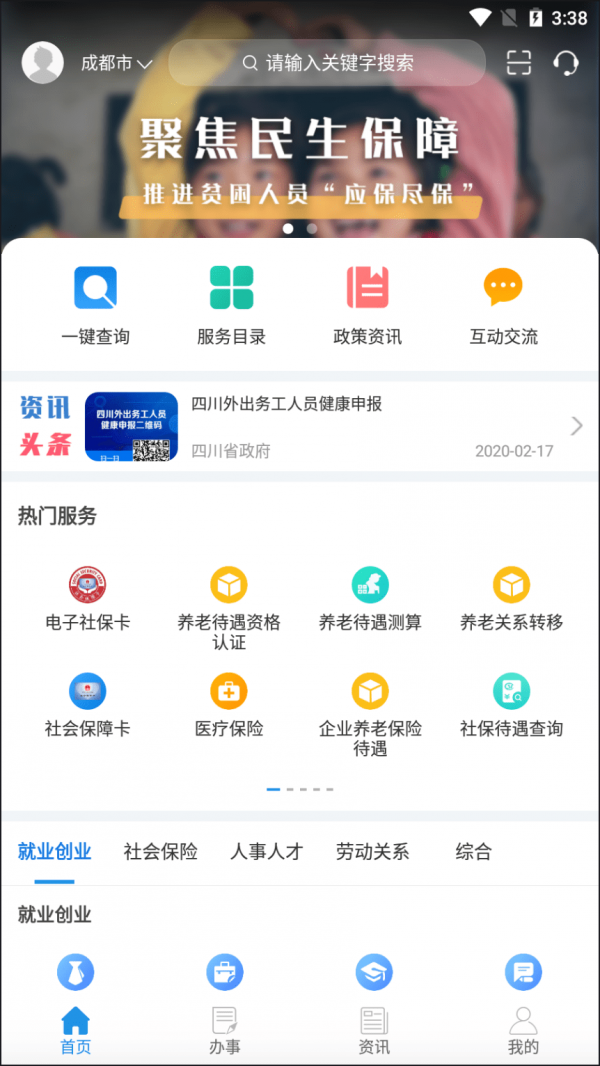Open the 我的 bottom tab
Viewport: 600px width, 1066px height.
523,1031
